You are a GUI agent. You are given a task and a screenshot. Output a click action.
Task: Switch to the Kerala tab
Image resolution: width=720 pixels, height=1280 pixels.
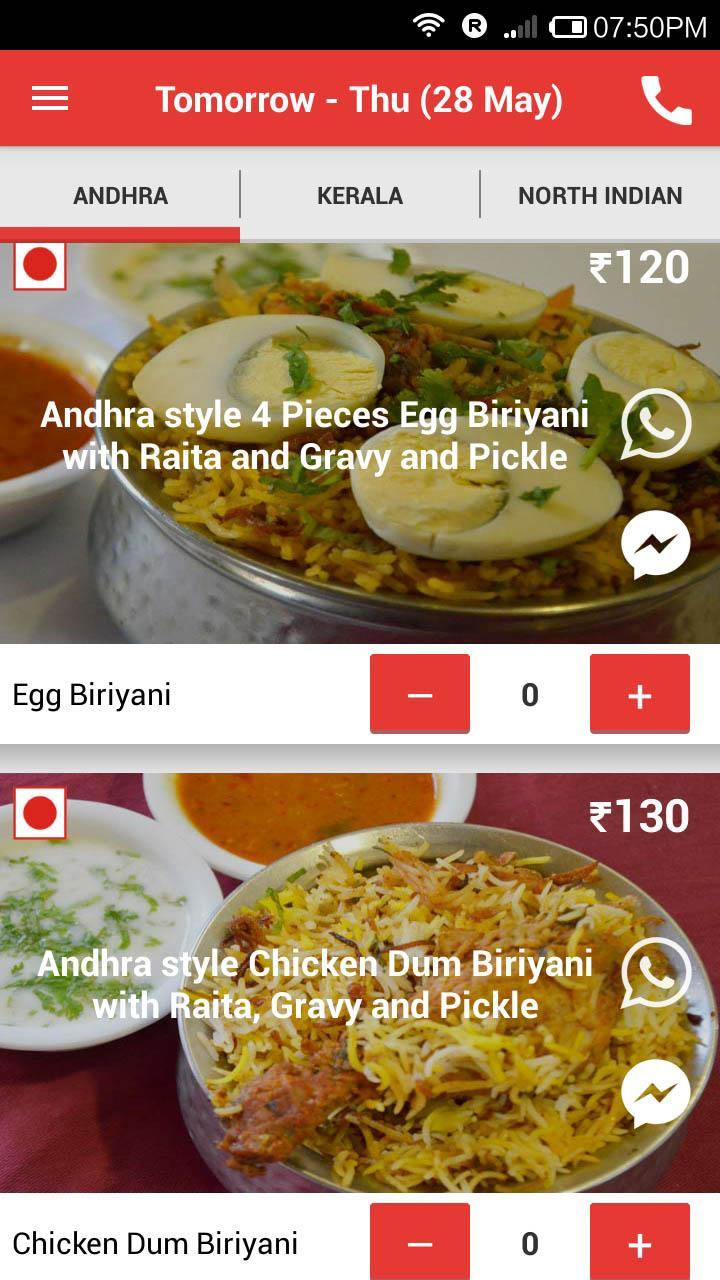[x=360, y=196]
